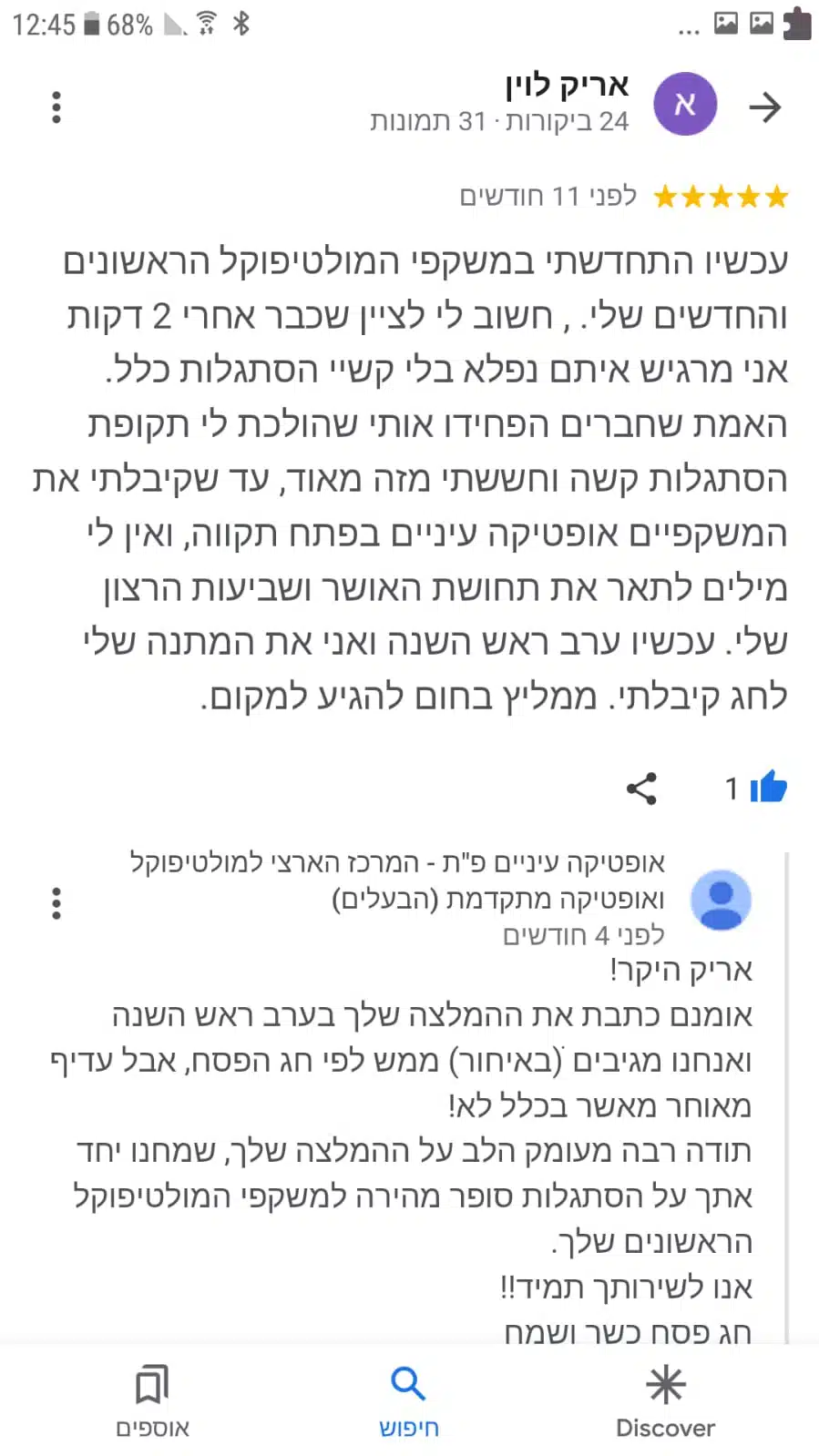The height and width of the screenshot is (1456, 819).
Task: Go back using the arrow icon
Action: click(764, 107)
